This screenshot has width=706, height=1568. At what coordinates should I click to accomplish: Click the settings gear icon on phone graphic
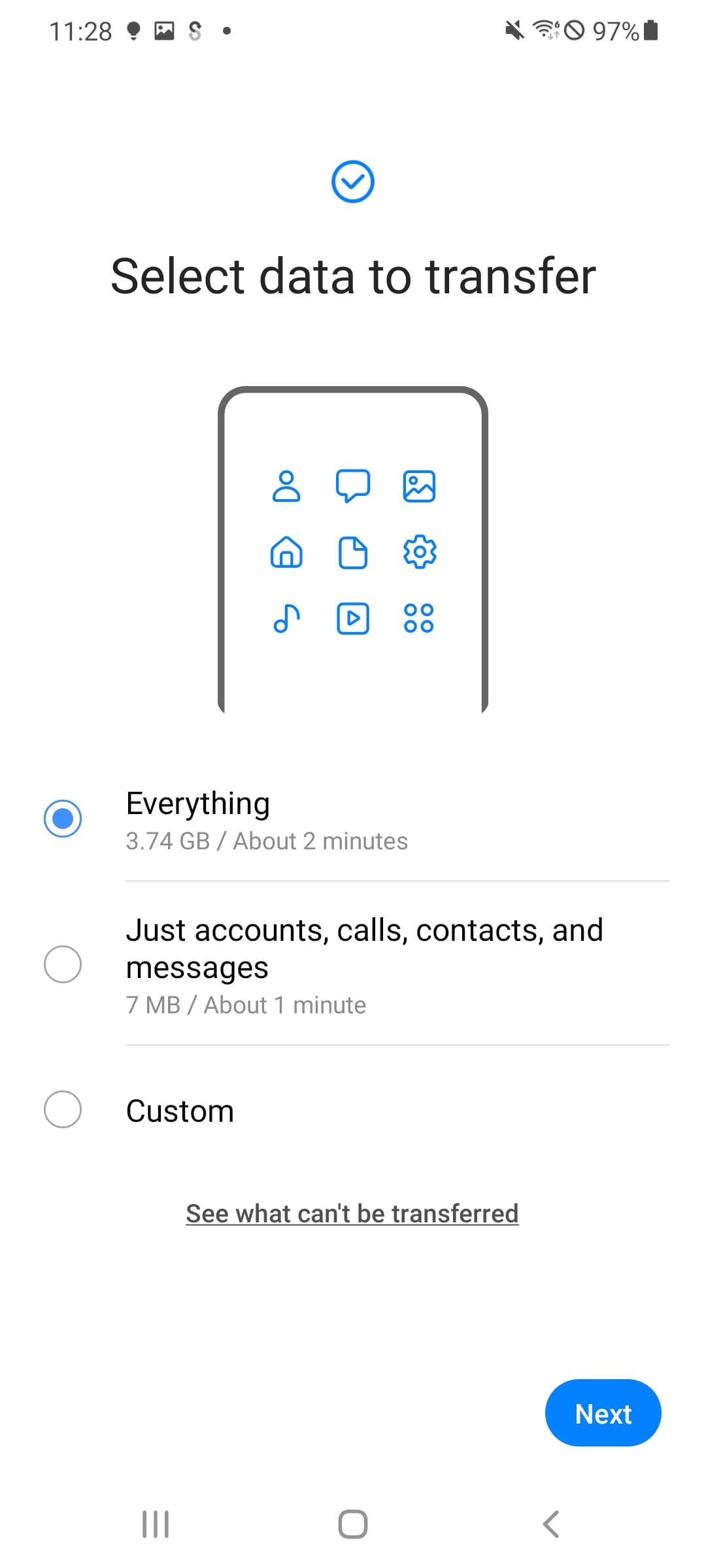click(x=418, y=553)
